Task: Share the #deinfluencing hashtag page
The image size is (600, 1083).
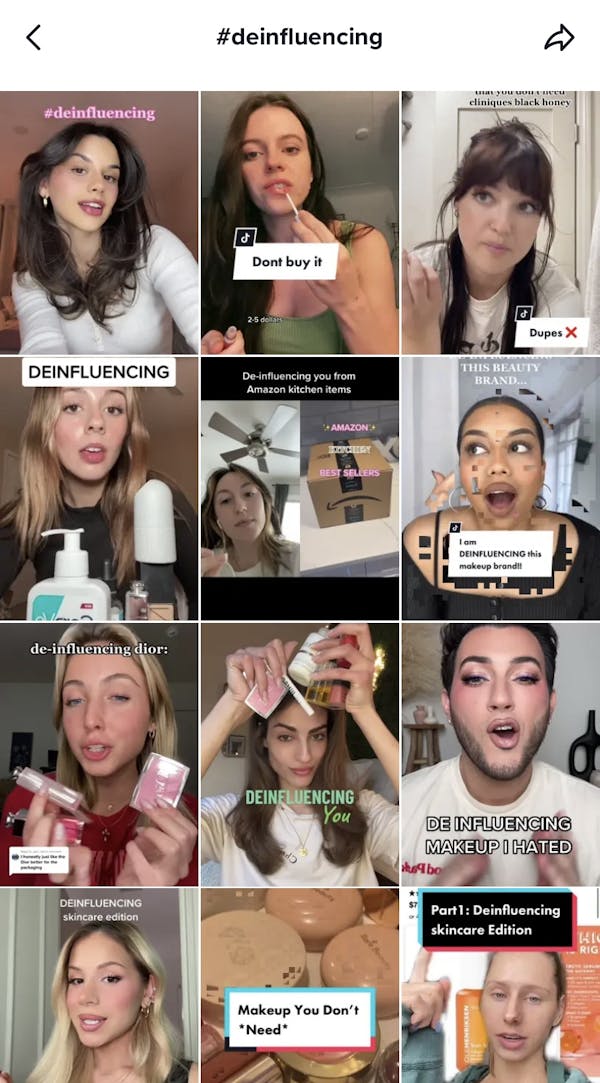Action: tap(559, 38)
